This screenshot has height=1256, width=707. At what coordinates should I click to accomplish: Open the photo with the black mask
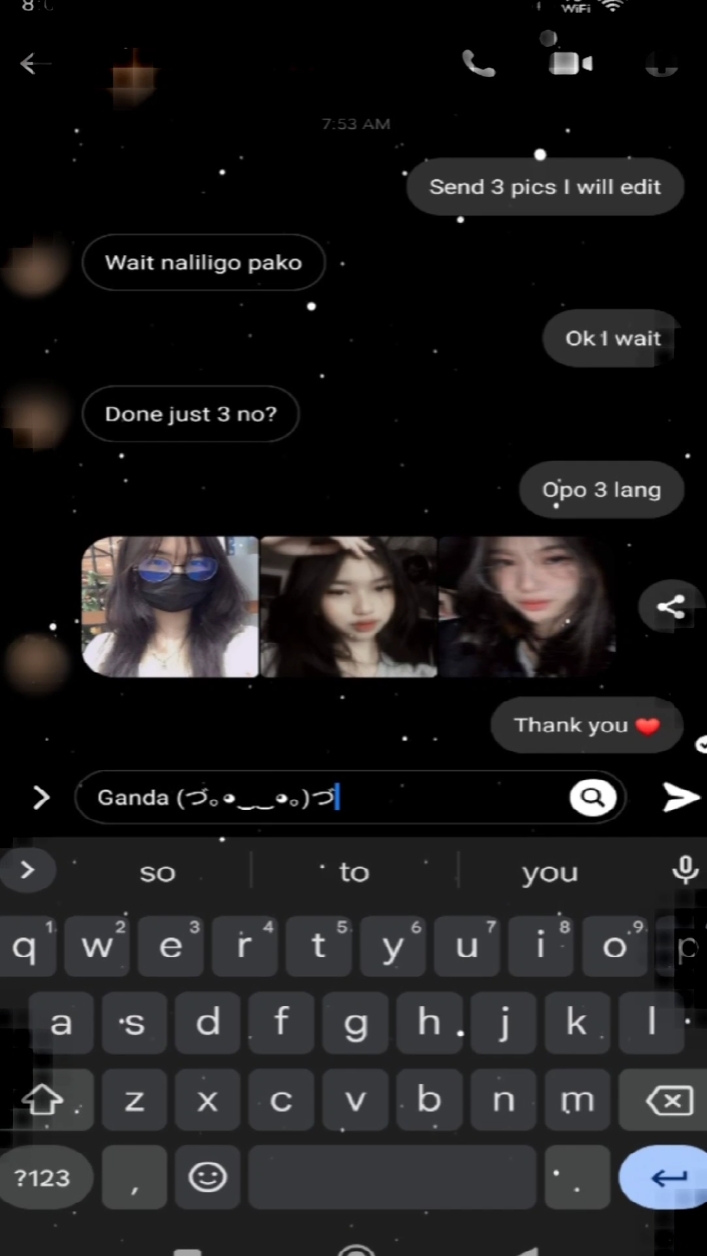170,606
